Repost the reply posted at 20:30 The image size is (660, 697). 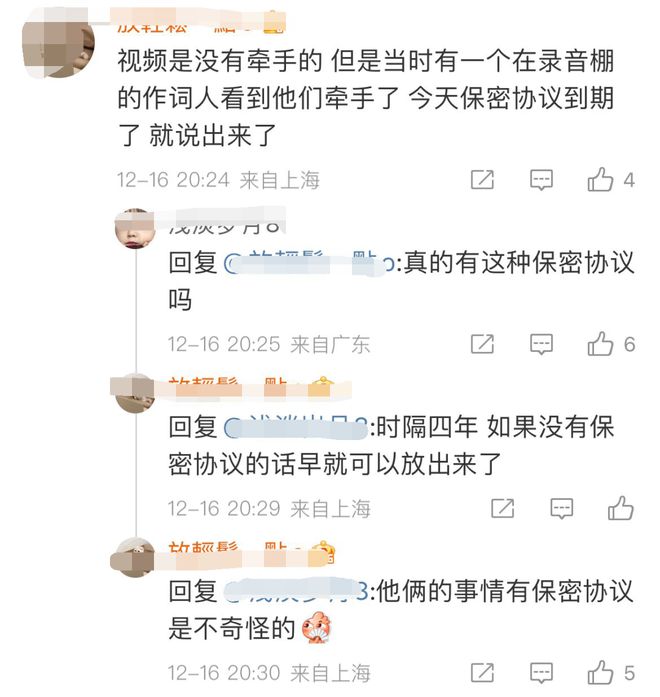point(482,672)
